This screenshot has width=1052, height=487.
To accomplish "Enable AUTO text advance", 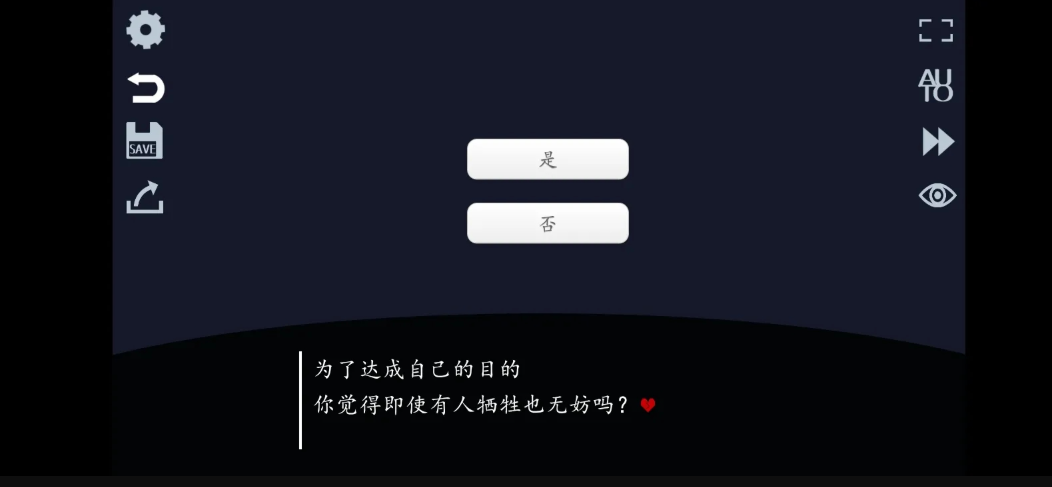I will click(x=936, y=86).
